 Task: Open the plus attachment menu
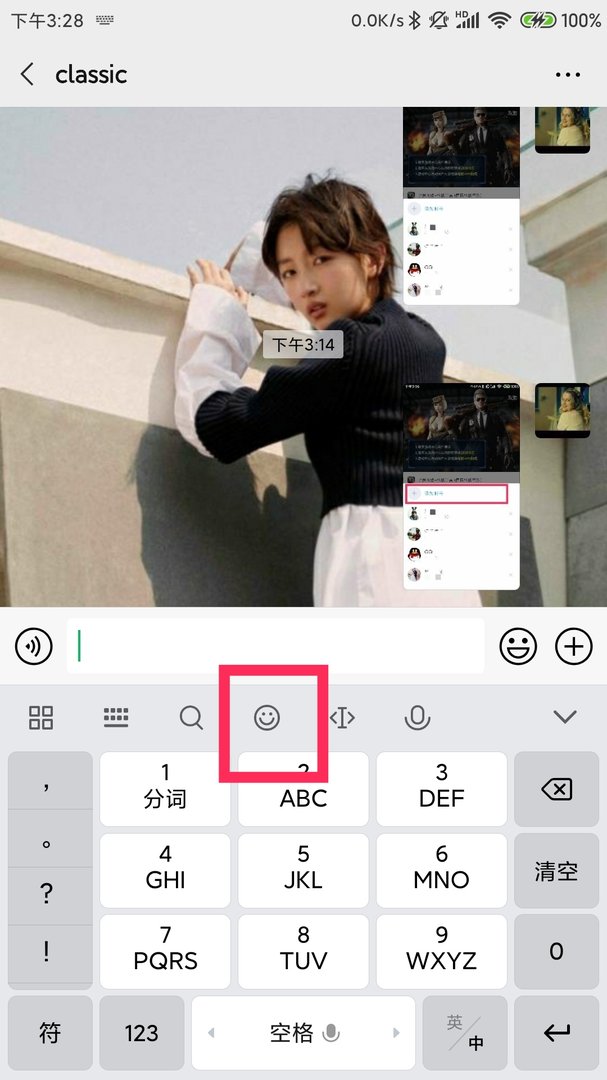[574, 646]
